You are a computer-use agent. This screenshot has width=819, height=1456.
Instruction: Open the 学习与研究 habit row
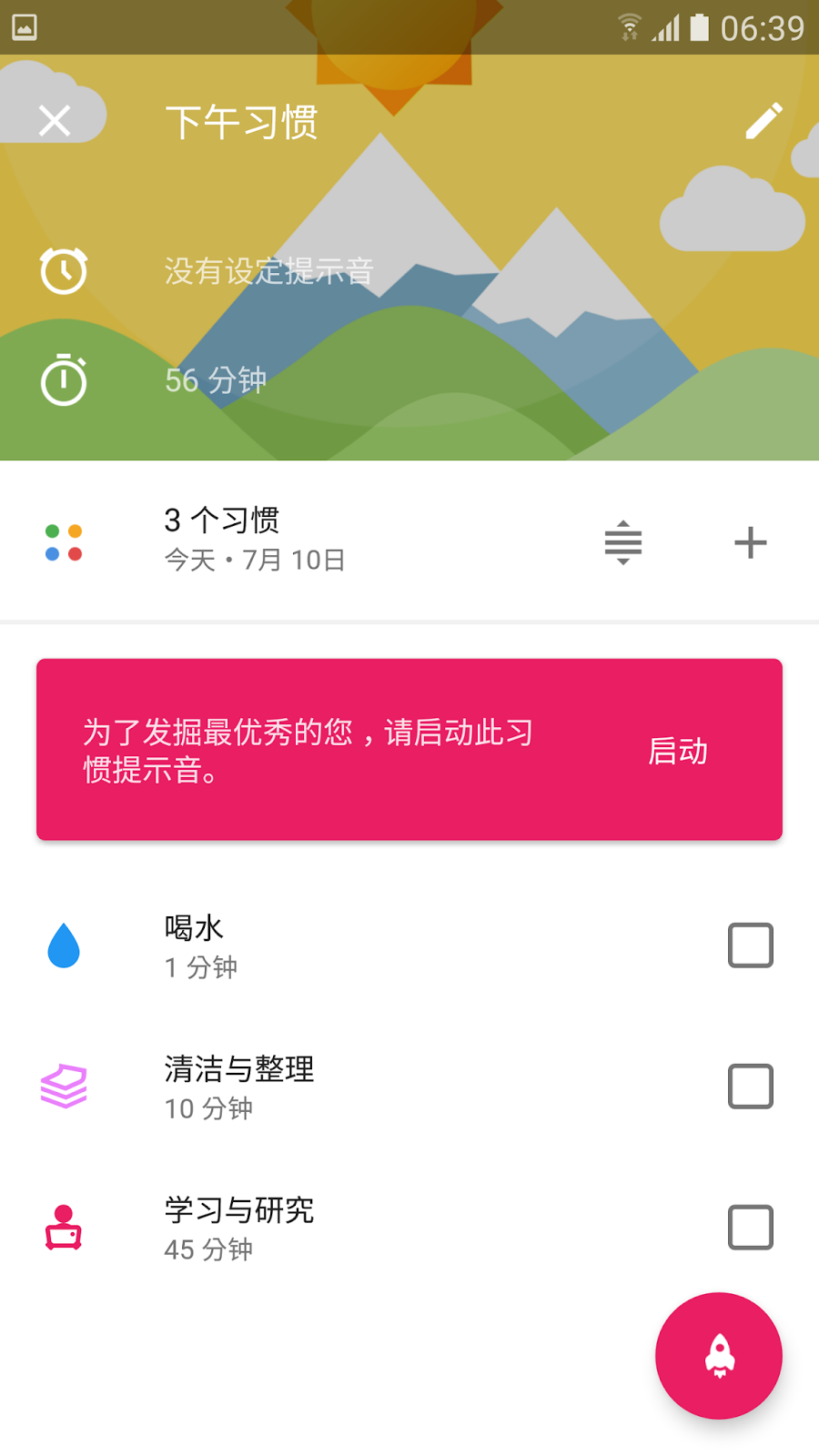point(364,1228)
